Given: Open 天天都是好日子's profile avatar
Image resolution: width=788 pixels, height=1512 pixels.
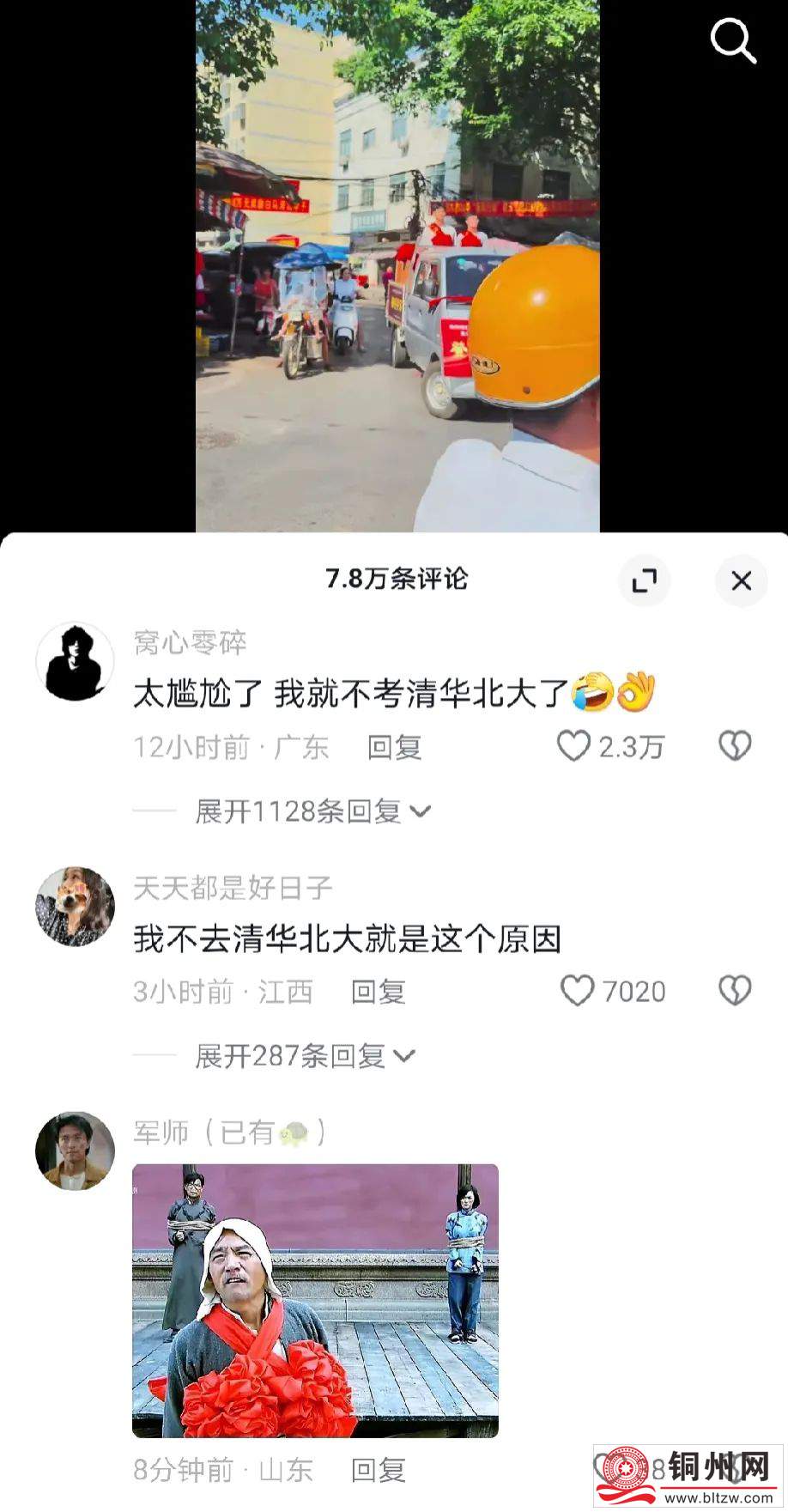Looking at the screenshot, I should point(75,907).
